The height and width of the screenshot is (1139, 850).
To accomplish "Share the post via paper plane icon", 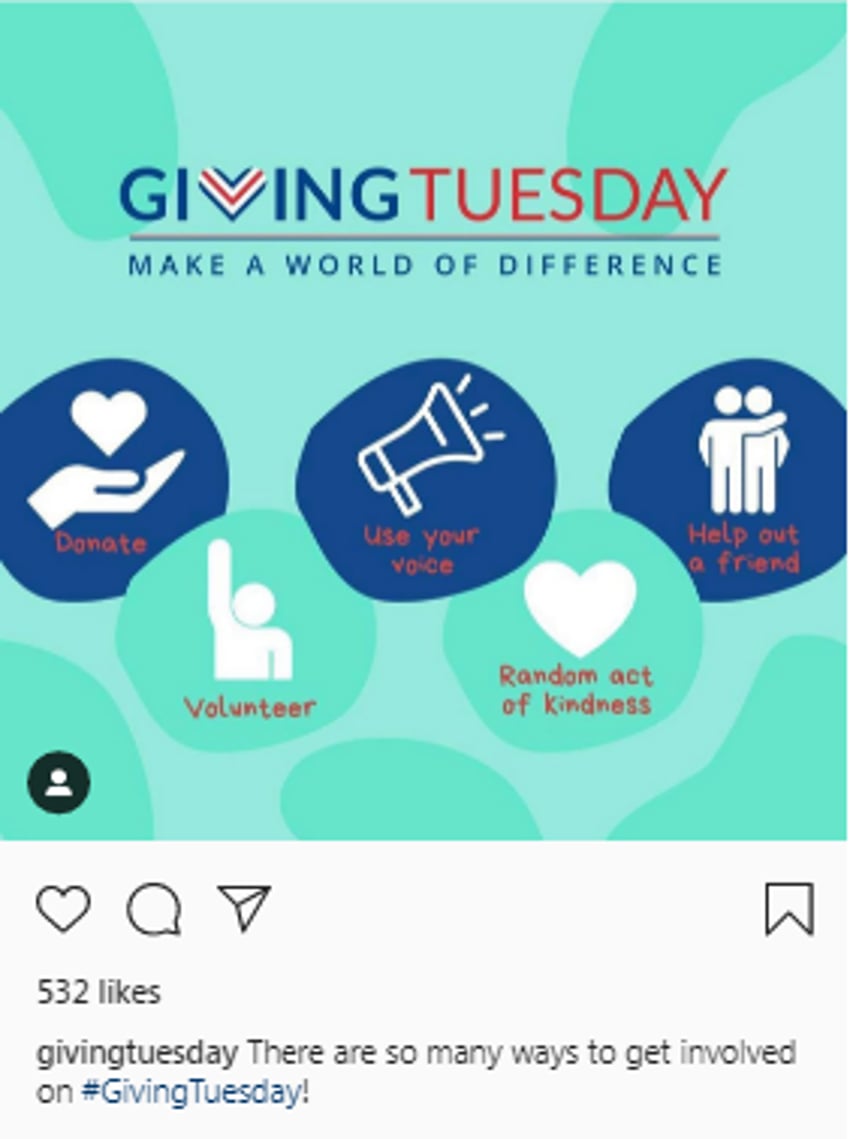I will pos(244,908).
